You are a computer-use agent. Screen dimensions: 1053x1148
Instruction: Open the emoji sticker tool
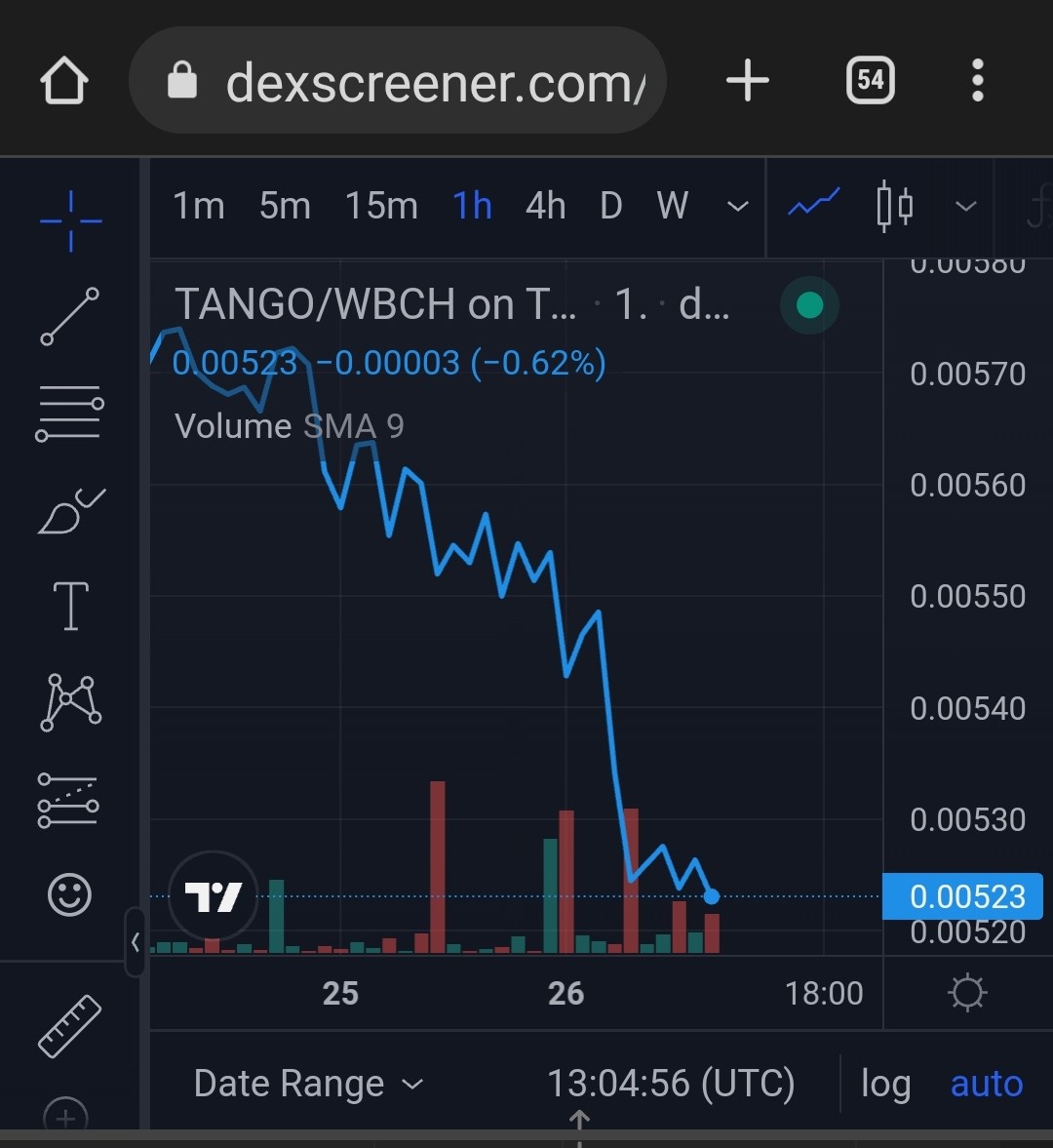pyautogui.click(x=69, y=894)
